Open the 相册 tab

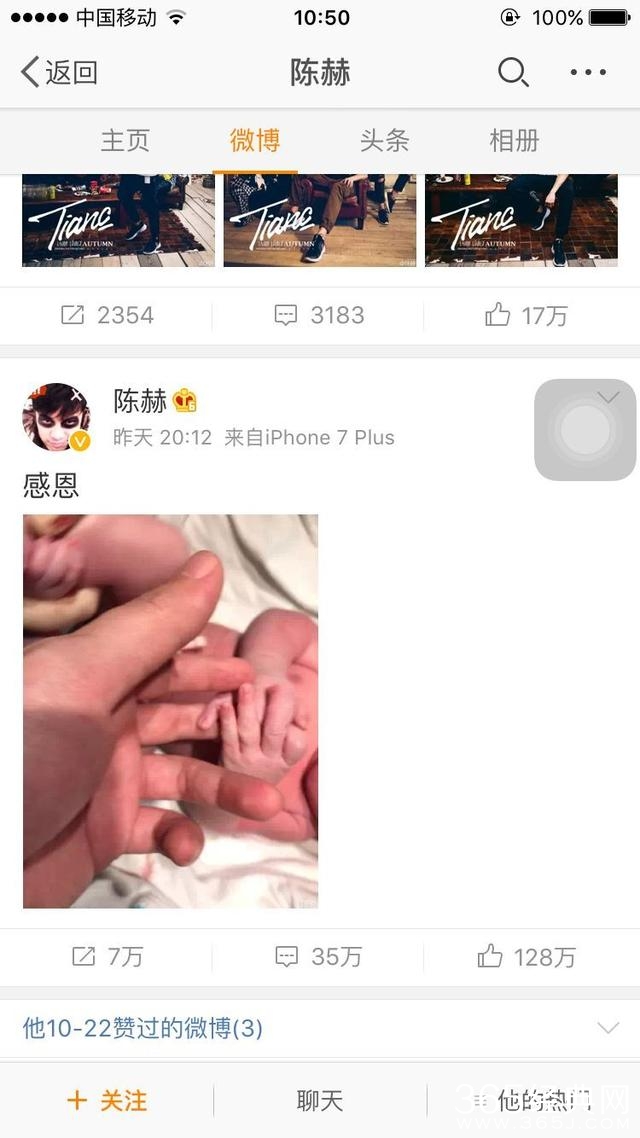[514, 140]
